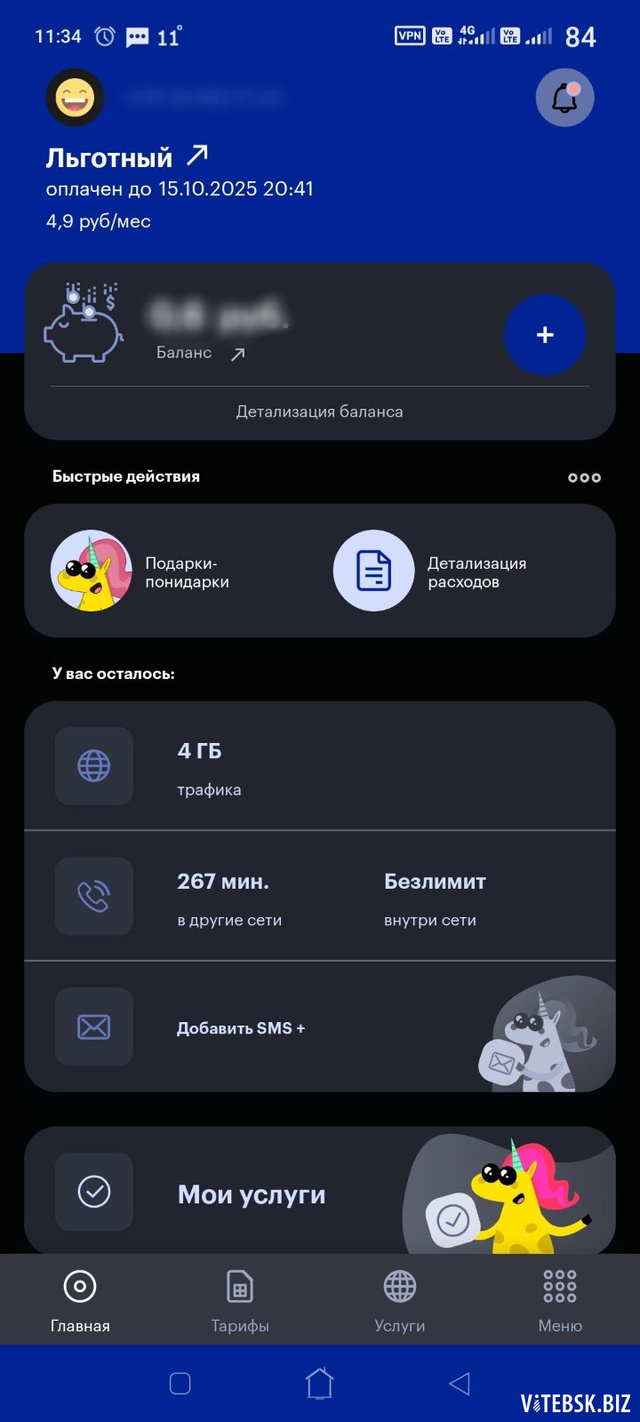Switch to the Тарифы tab

pos(240,1300)
